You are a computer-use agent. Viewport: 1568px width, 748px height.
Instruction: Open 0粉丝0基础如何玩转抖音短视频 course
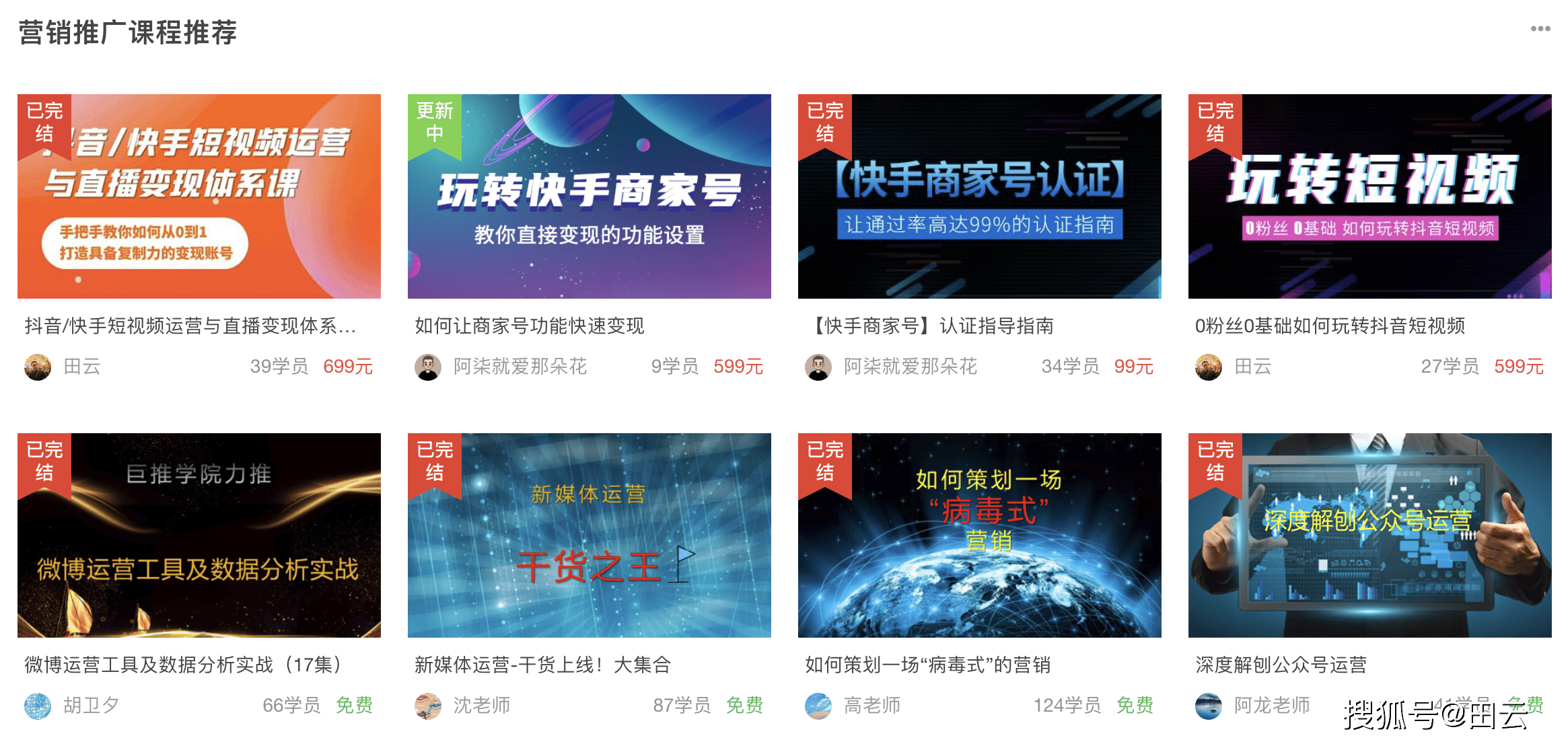point(1369,196)
